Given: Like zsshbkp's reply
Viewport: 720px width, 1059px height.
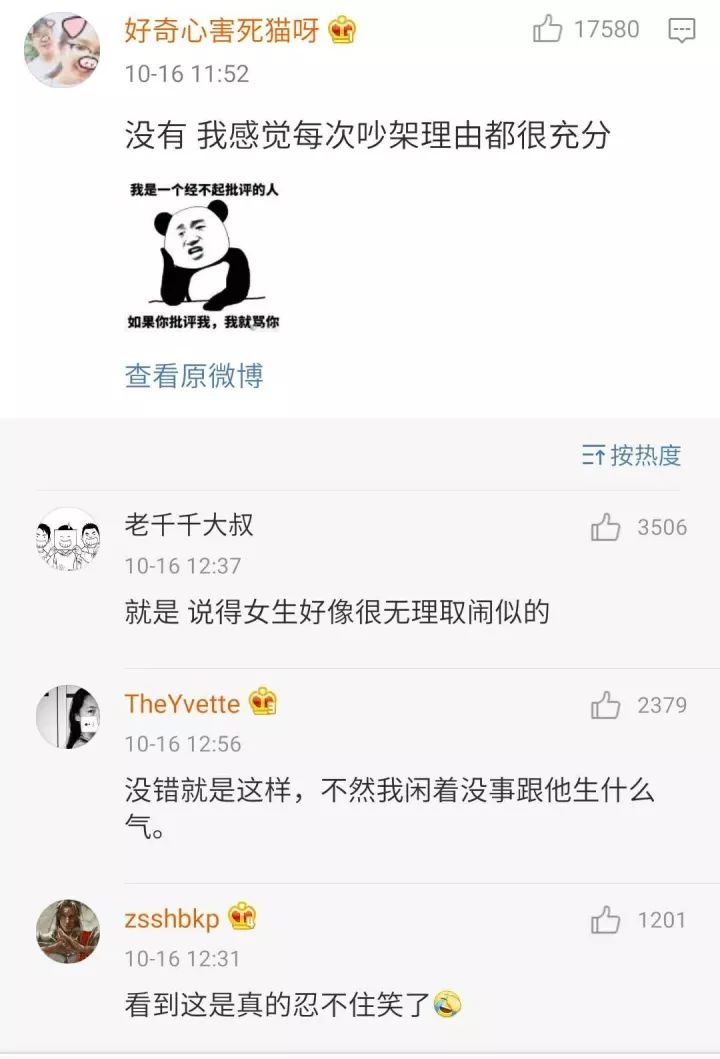Looking at the screenshot, I should point(606,920).
